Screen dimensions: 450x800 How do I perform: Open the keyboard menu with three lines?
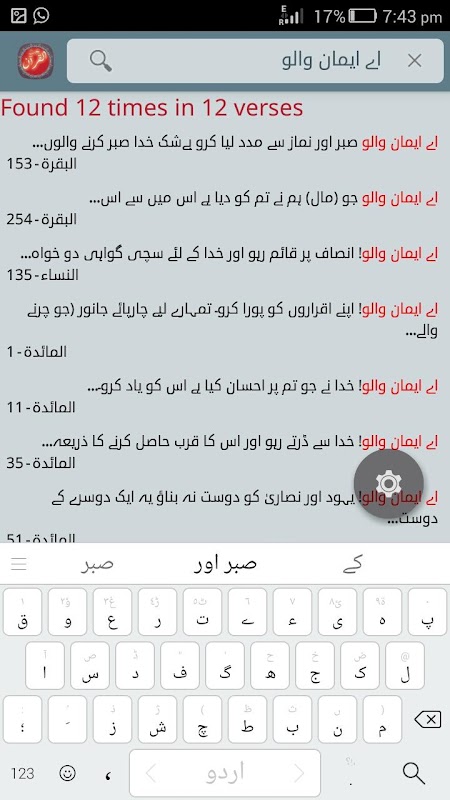coord(19,564)
